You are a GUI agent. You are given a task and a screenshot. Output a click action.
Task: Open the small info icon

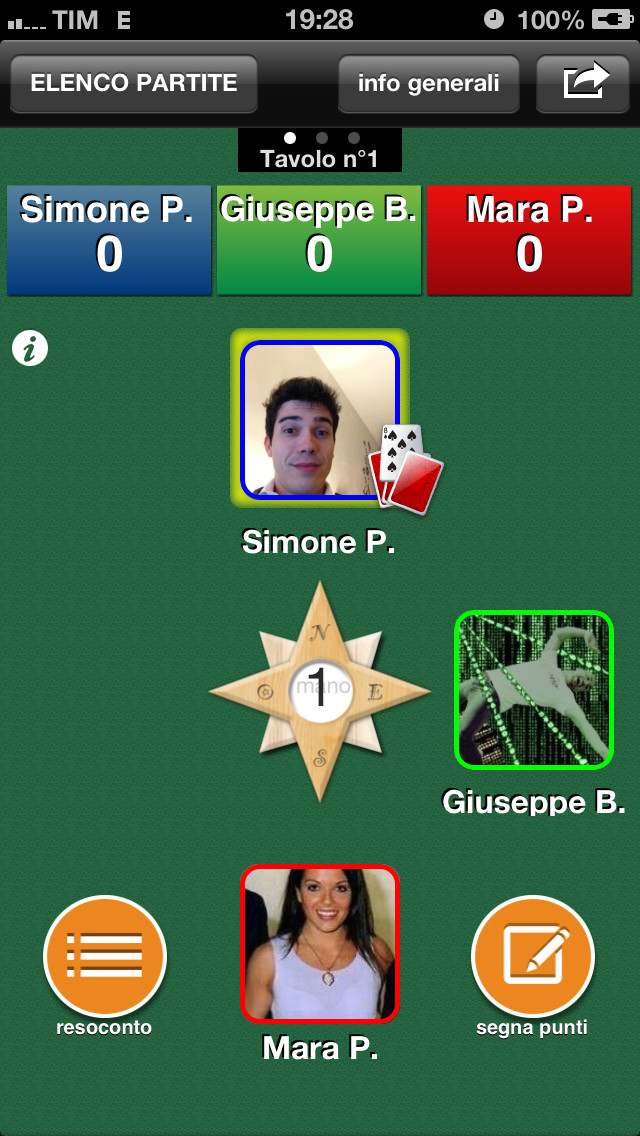click(x=30, y=348)
